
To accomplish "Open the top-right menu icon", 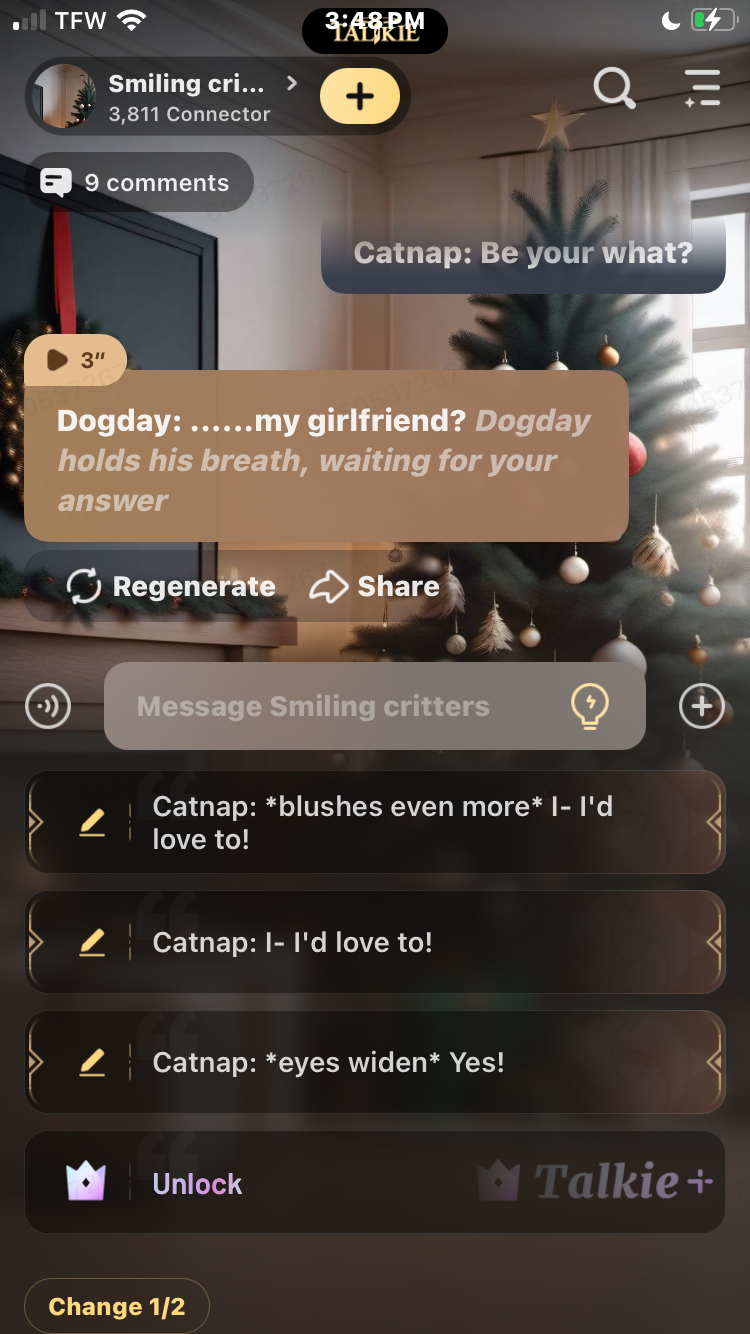I will coord(703,88).
